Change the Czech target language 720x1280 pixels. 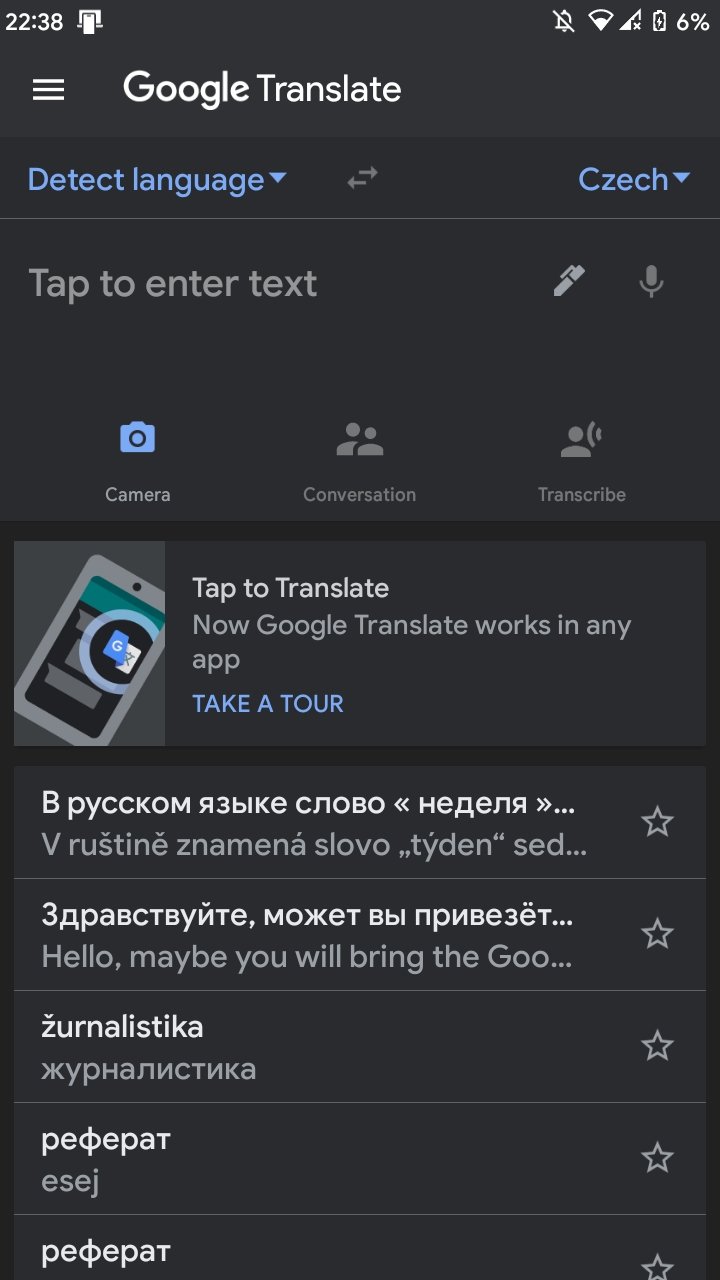634,180
